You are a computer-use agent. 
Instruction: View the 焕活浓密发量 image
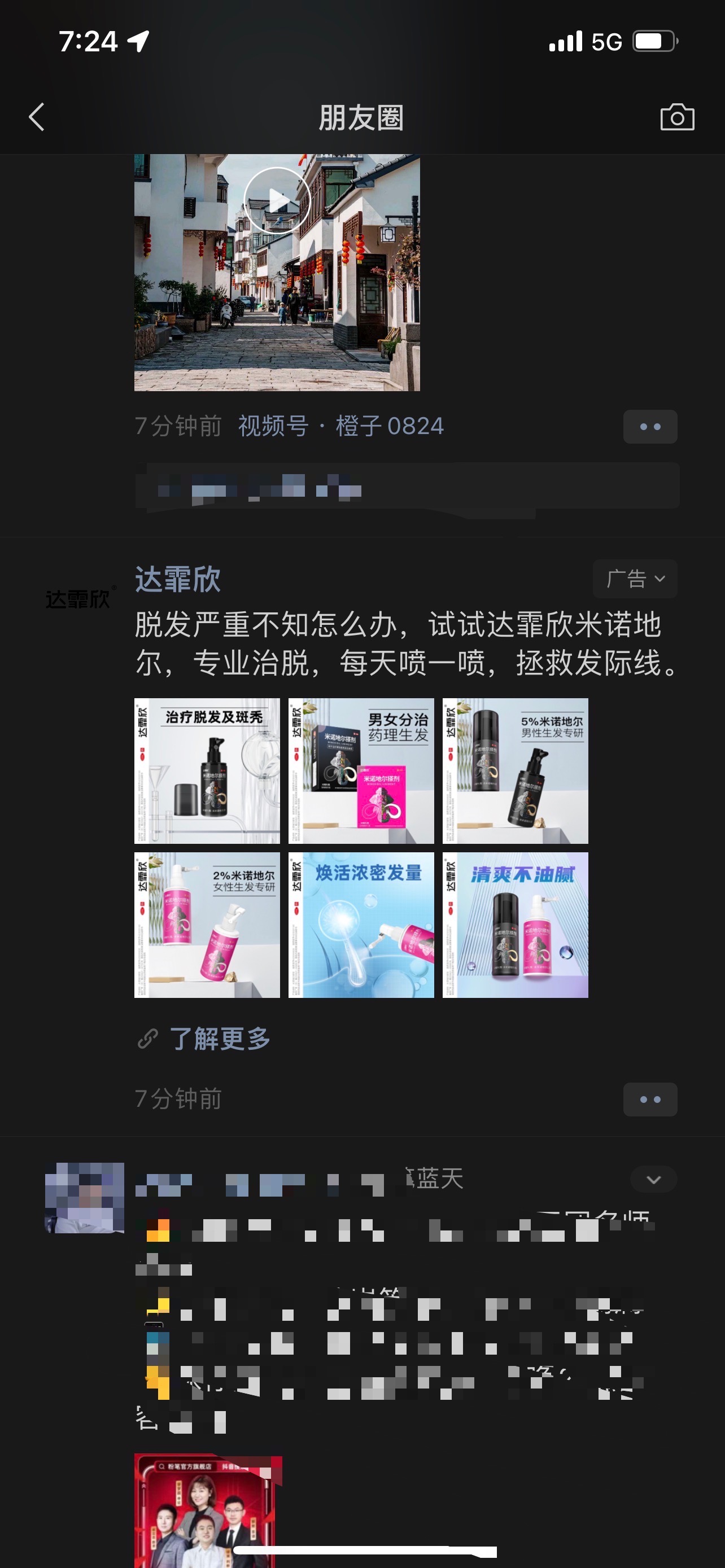pyautogui.click(x=361, y=925)
